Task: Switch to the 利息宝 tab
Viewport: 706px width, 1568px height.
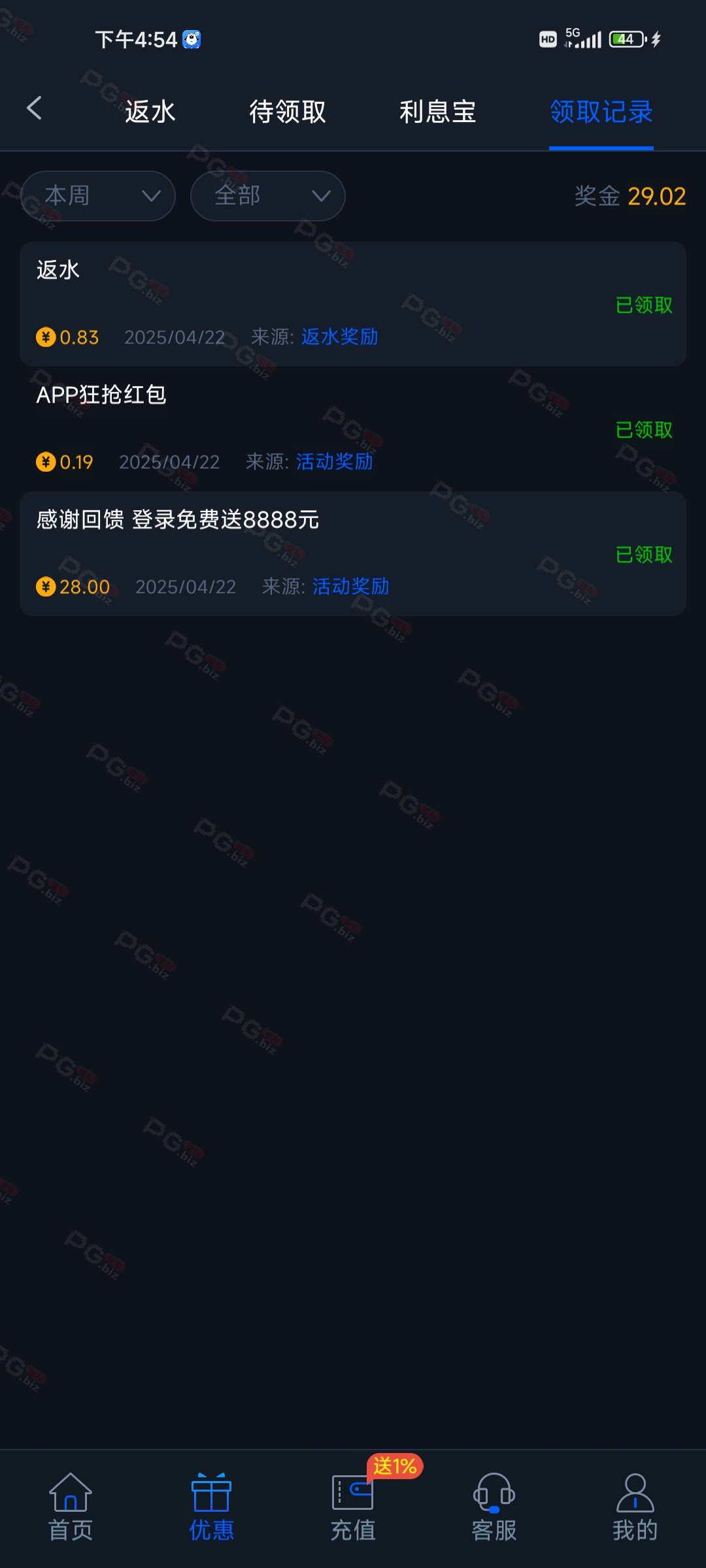Action: tap(438, 112)
